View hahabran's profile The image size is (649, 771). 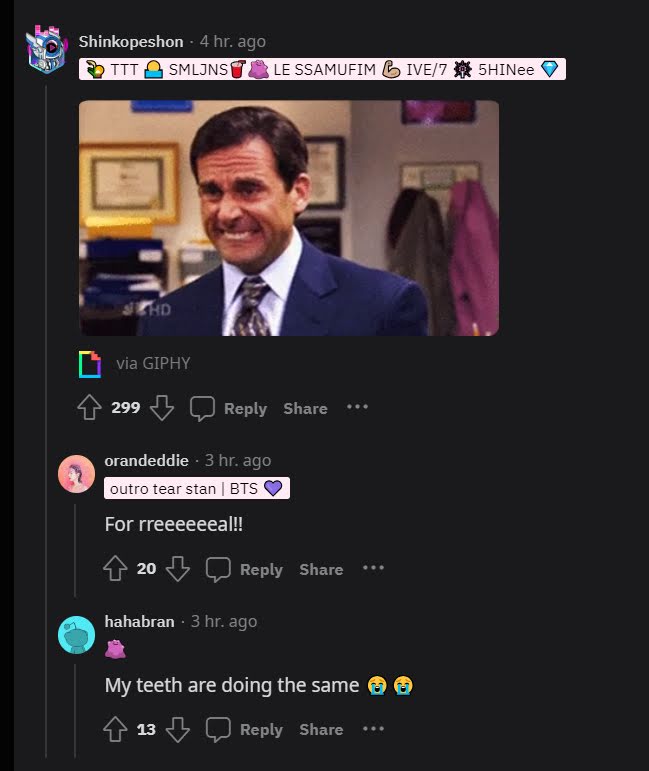(x=139, y=622)
